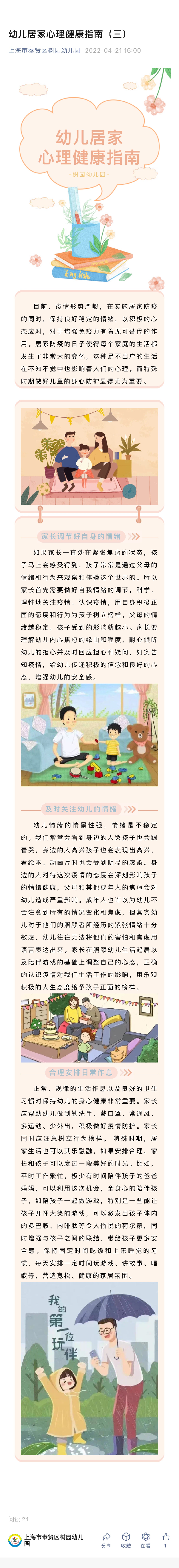
Task: Open 上海市奉贤区树园幼儿园 account link under the title
Action: (44, 51)
